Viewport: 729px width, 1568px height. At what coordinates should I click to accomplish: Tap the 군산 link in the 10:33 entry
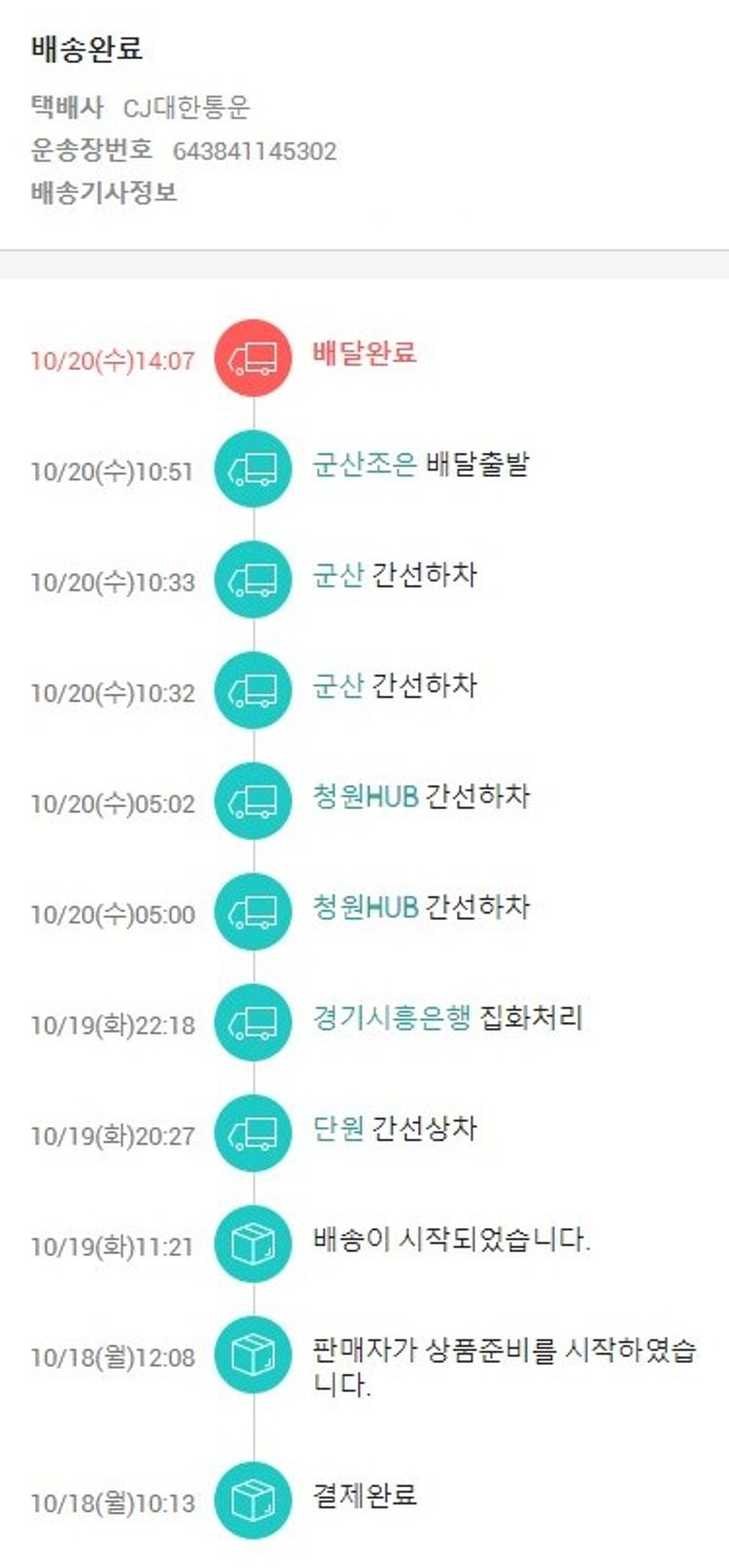click(x=337, y=575)
